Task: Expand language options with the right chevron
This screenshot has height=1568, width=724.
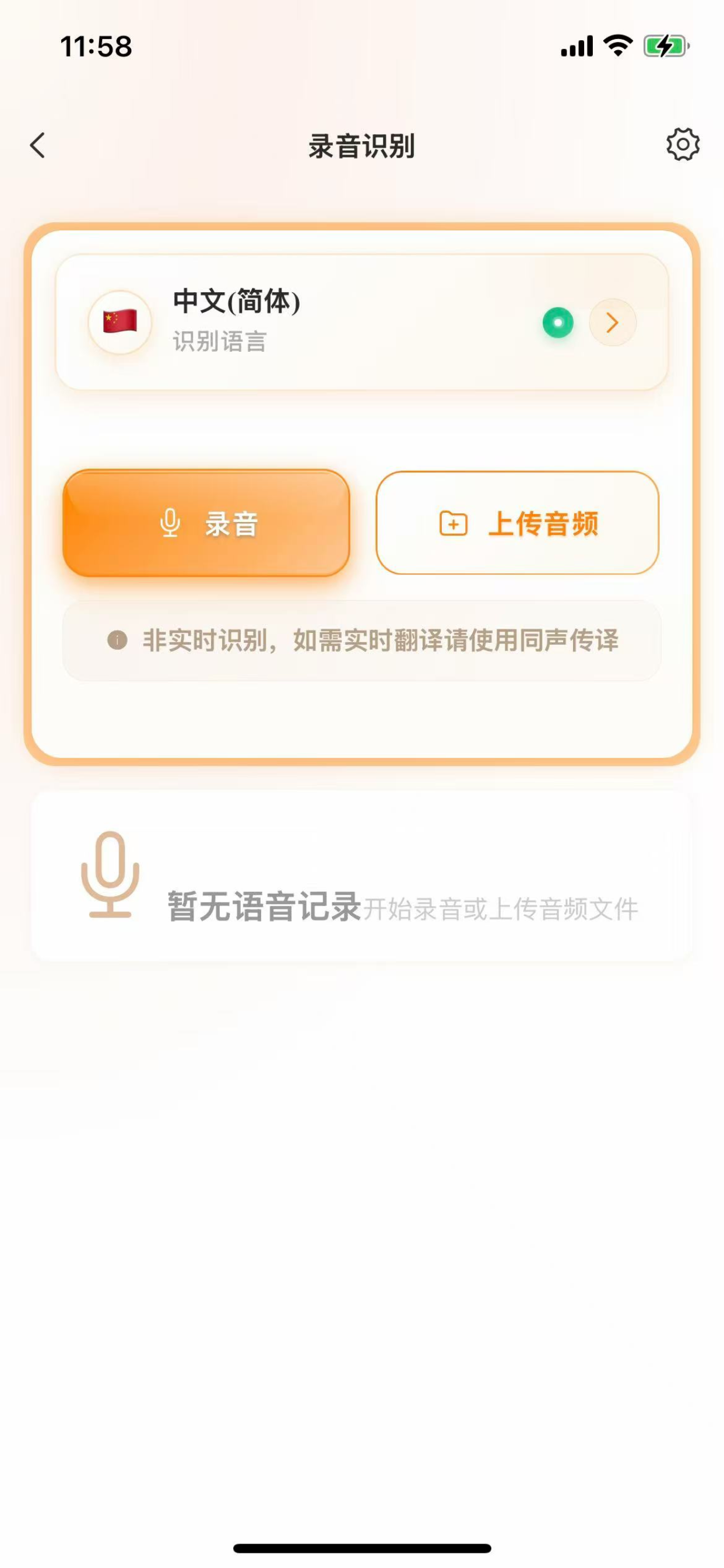Action: pyautogui.click(x=613, y=323)
